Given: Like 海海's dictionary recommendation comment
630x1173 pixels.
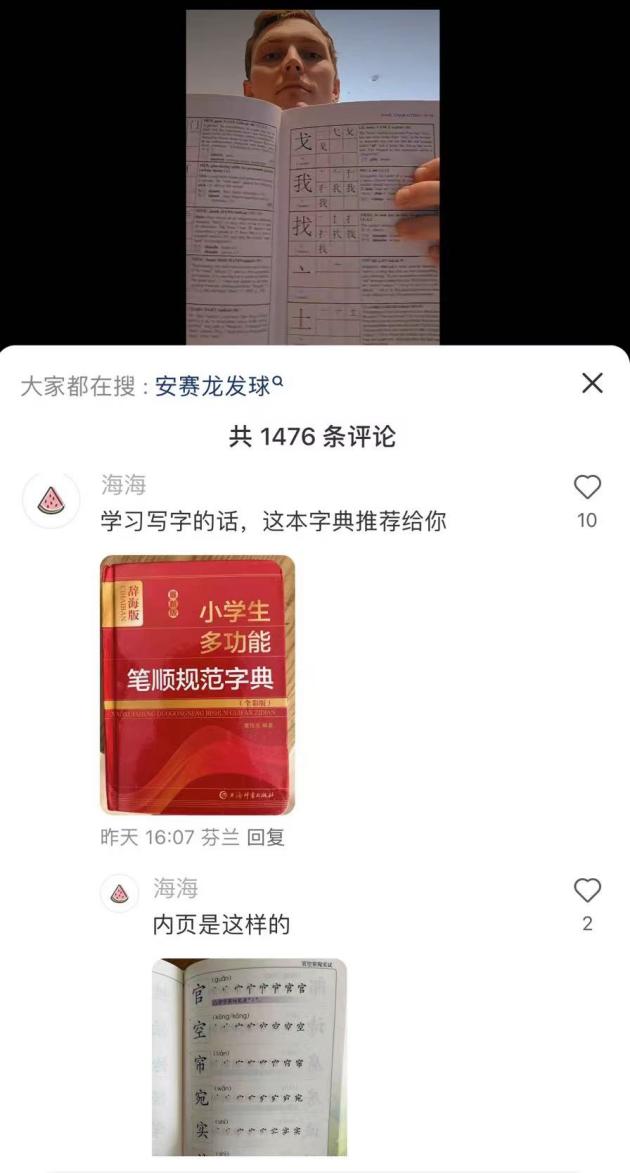Looking at the screenshot, I should pyautogui.click(x=587, y=488).
